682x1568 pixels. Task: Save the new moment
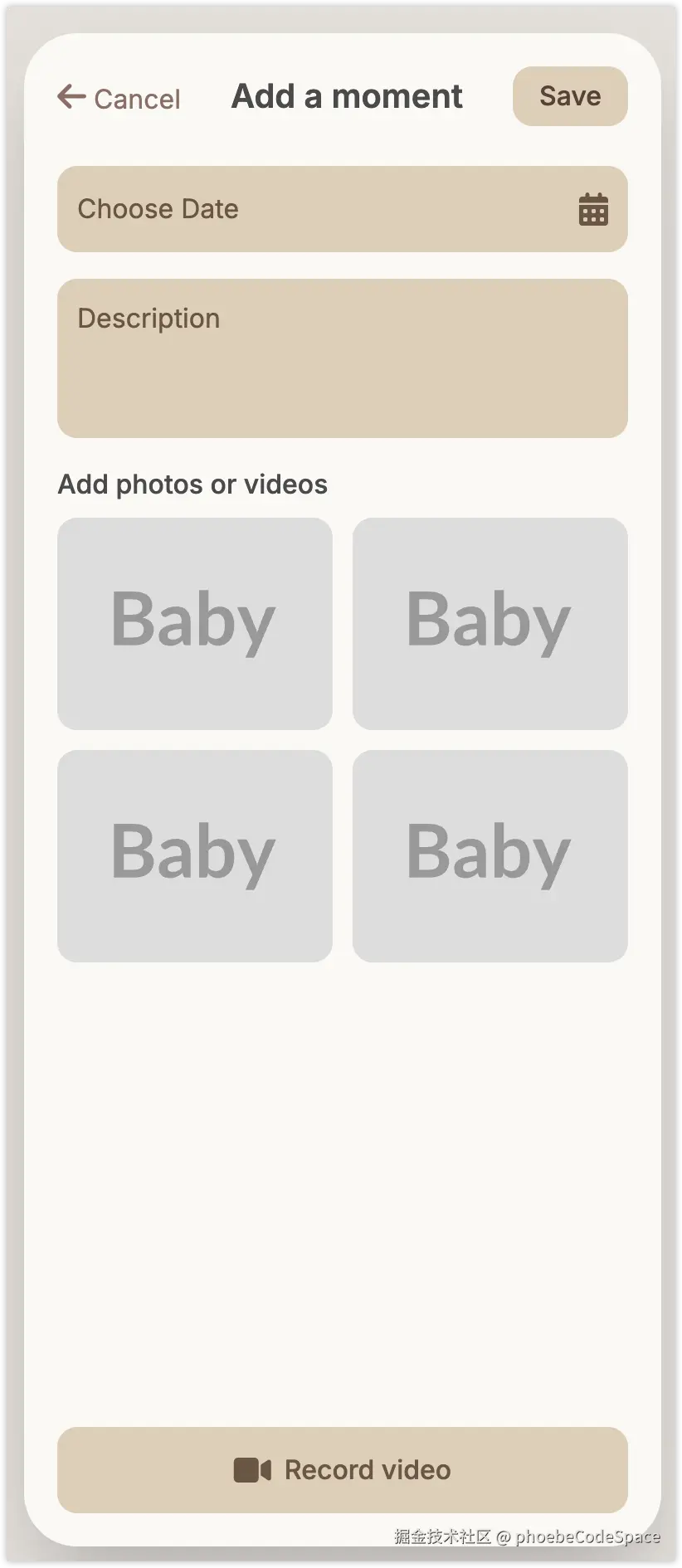(570, 96)
